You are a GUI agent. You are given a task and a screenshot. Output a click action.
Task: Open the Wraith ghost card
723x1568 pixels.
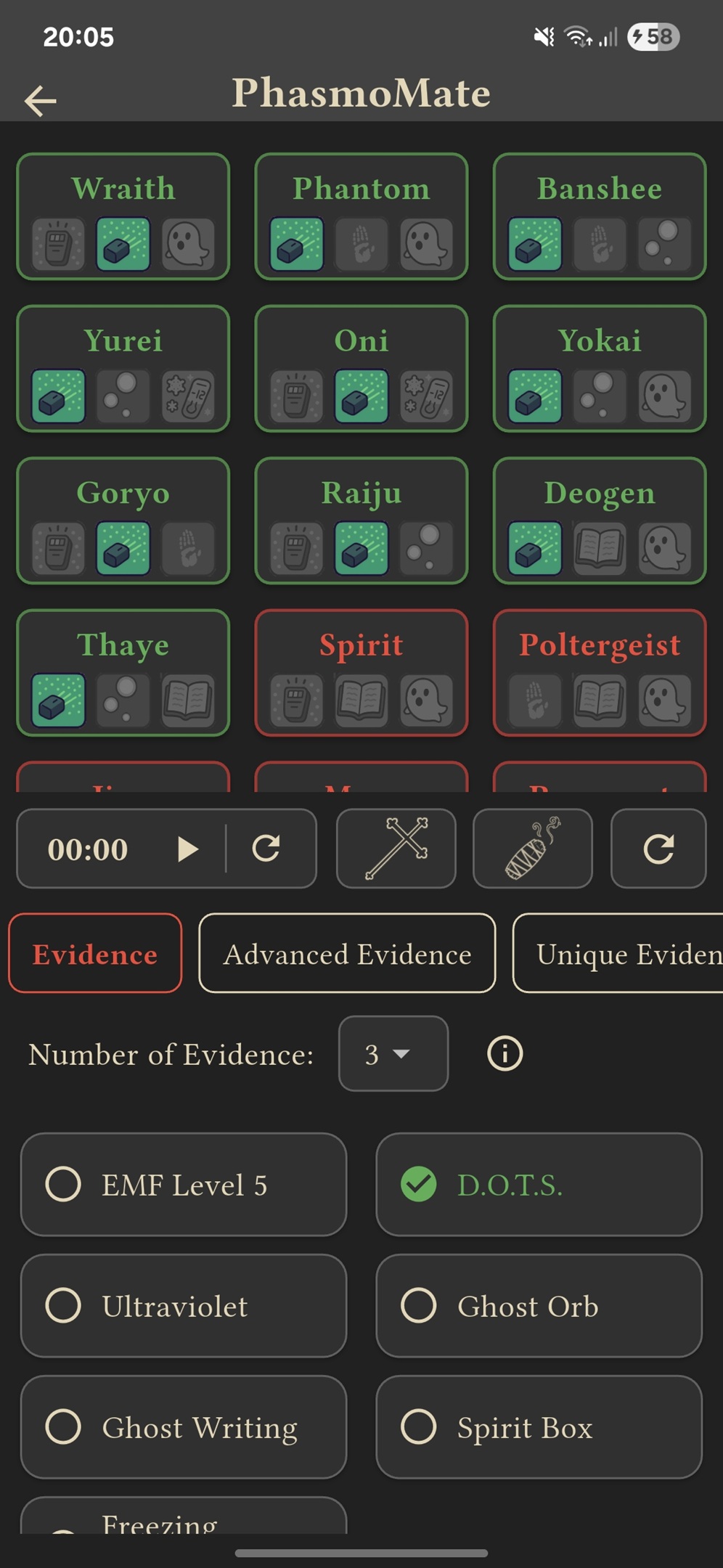(123, 216)
